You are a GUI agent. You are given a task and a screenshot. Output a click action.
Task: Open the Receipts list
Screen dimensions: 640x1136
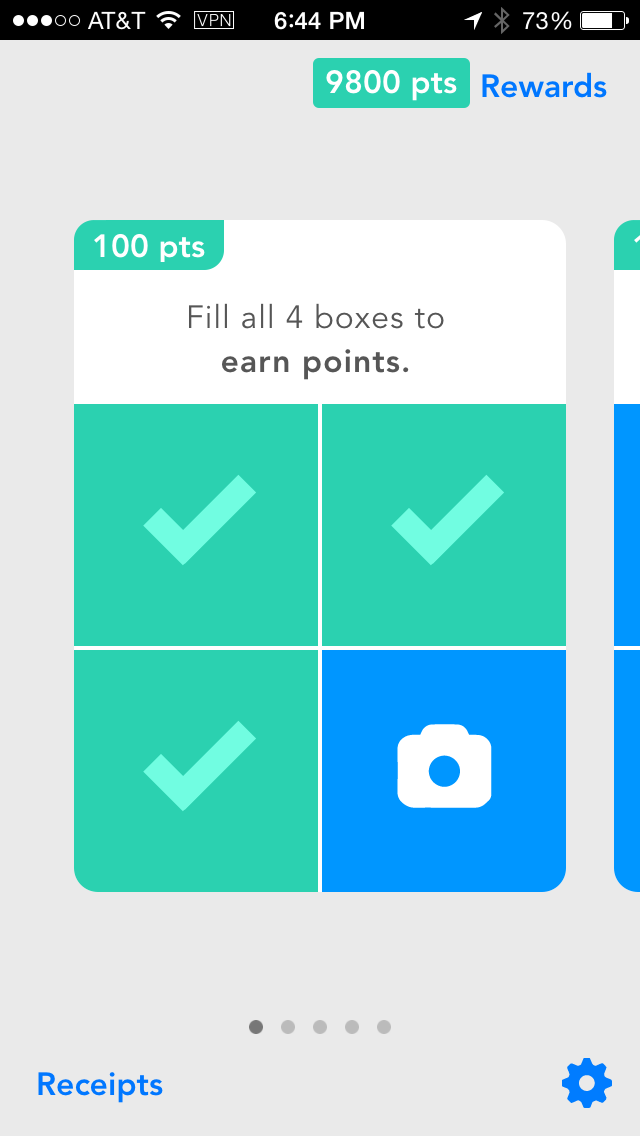[99, 1084]
